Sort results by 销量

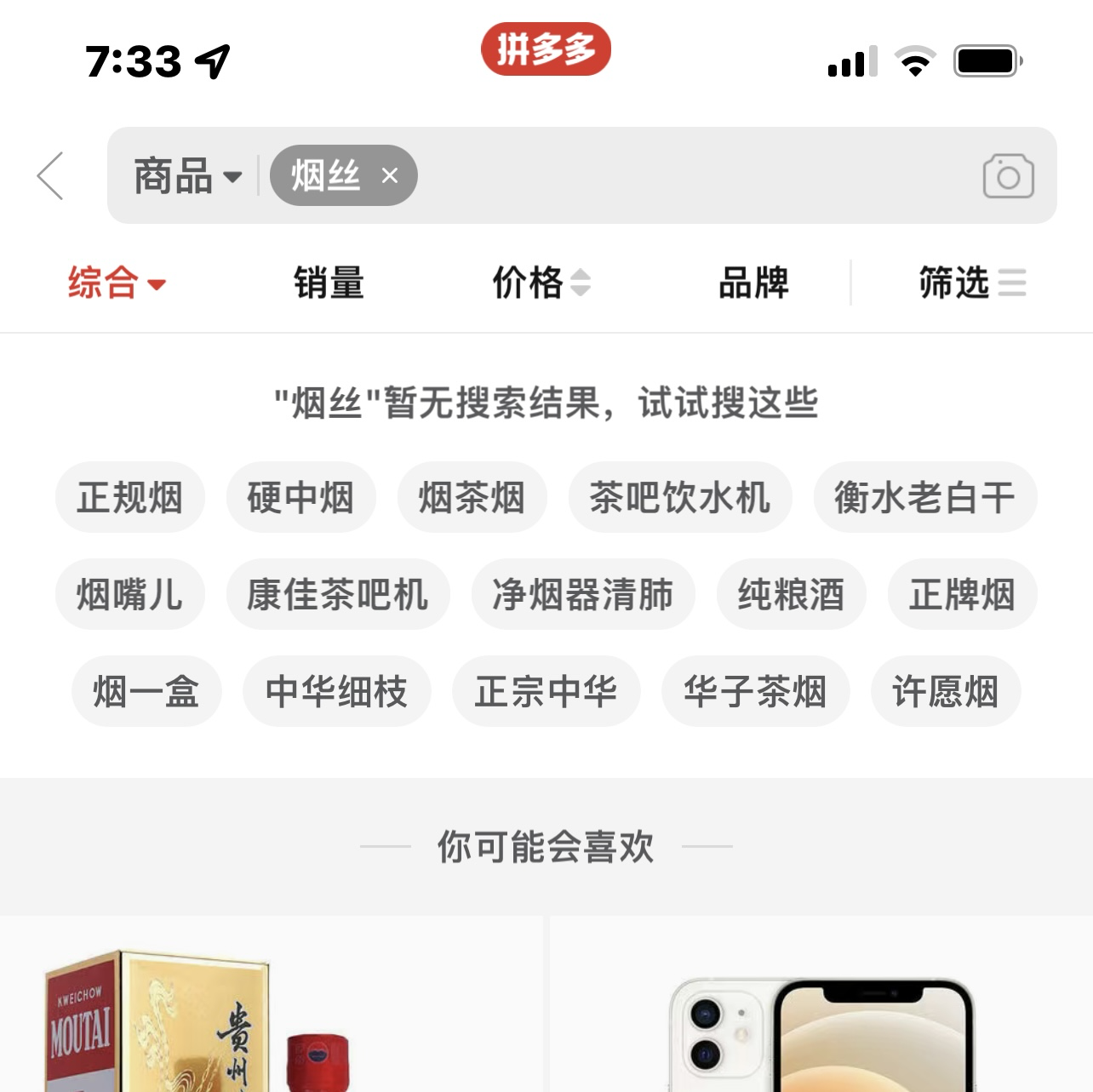coord(329,283)
